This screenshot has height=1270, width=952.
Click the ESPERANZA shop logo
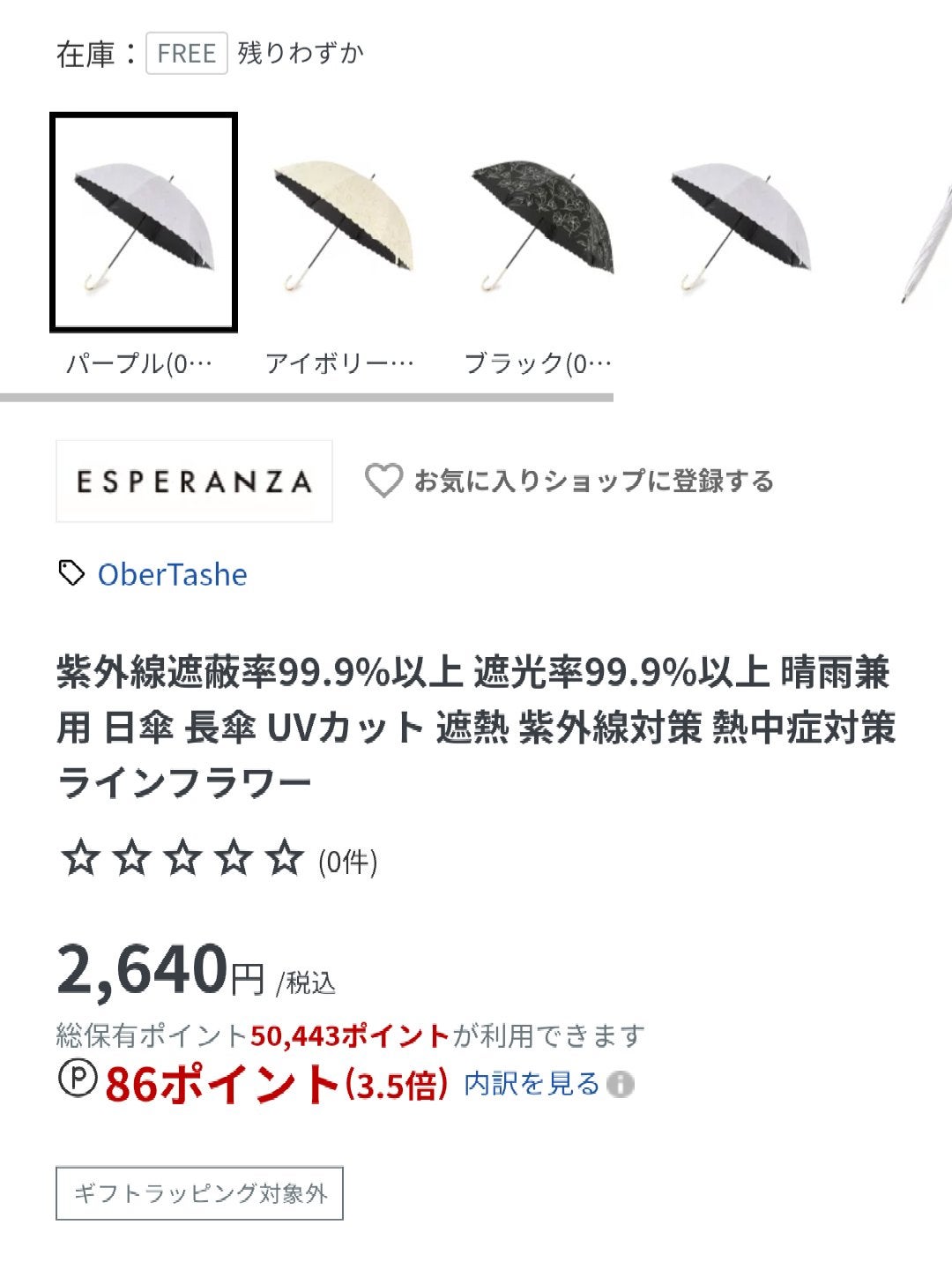[x=194, y=481]
